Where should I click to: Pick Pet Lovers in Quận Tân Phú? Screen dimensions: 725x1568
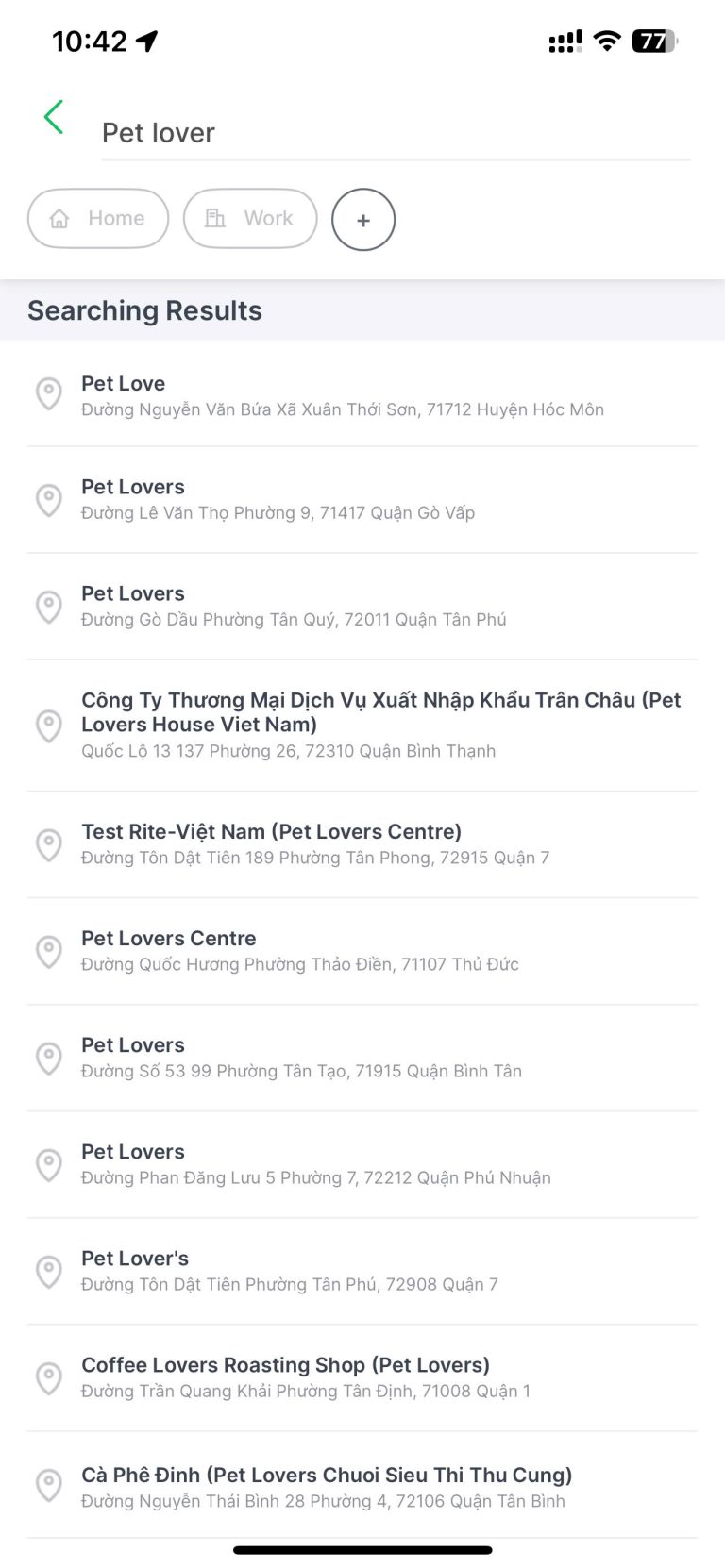(293, 606)
